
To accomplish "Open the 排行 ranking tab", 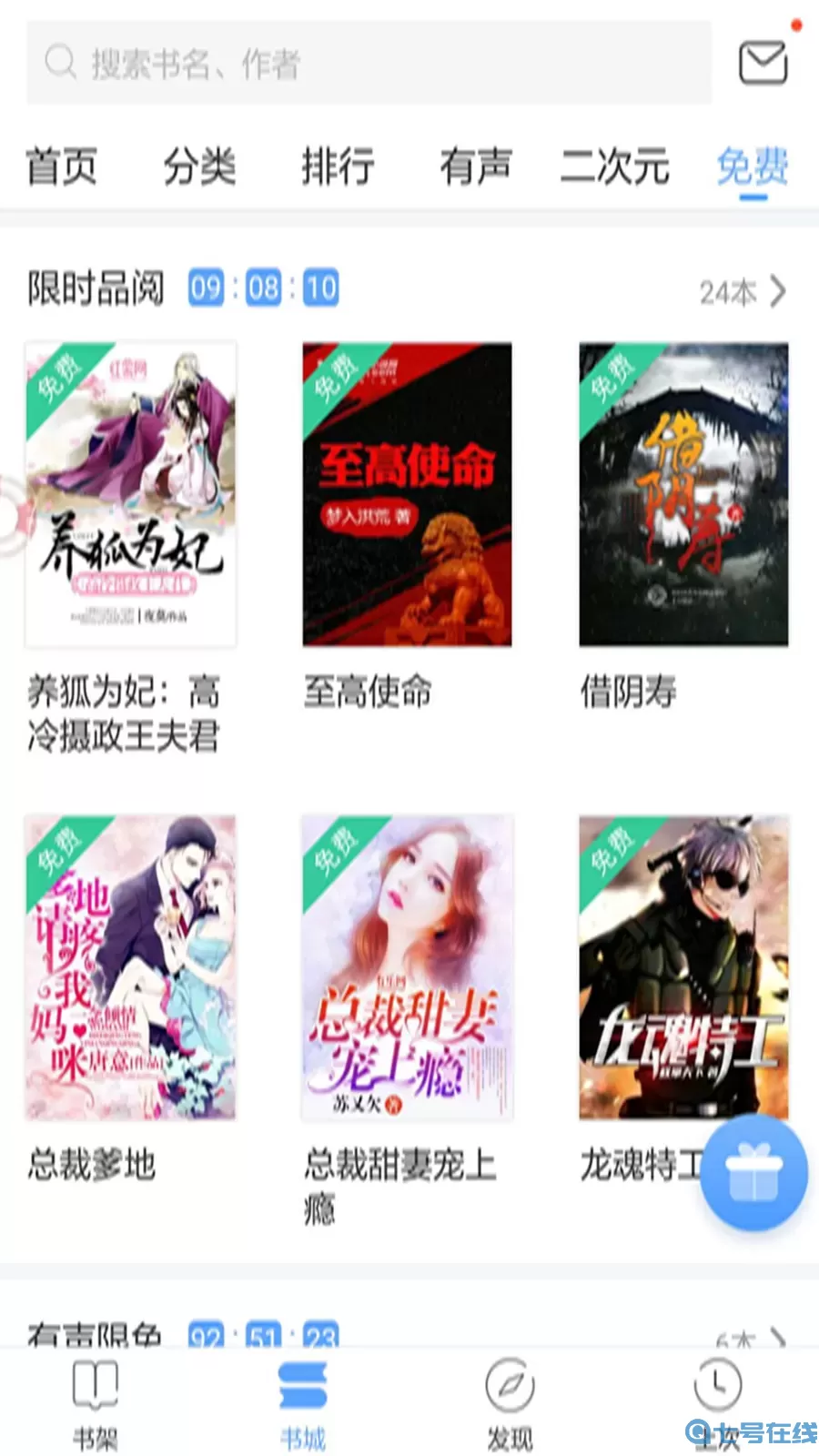I will click(338, 167).
